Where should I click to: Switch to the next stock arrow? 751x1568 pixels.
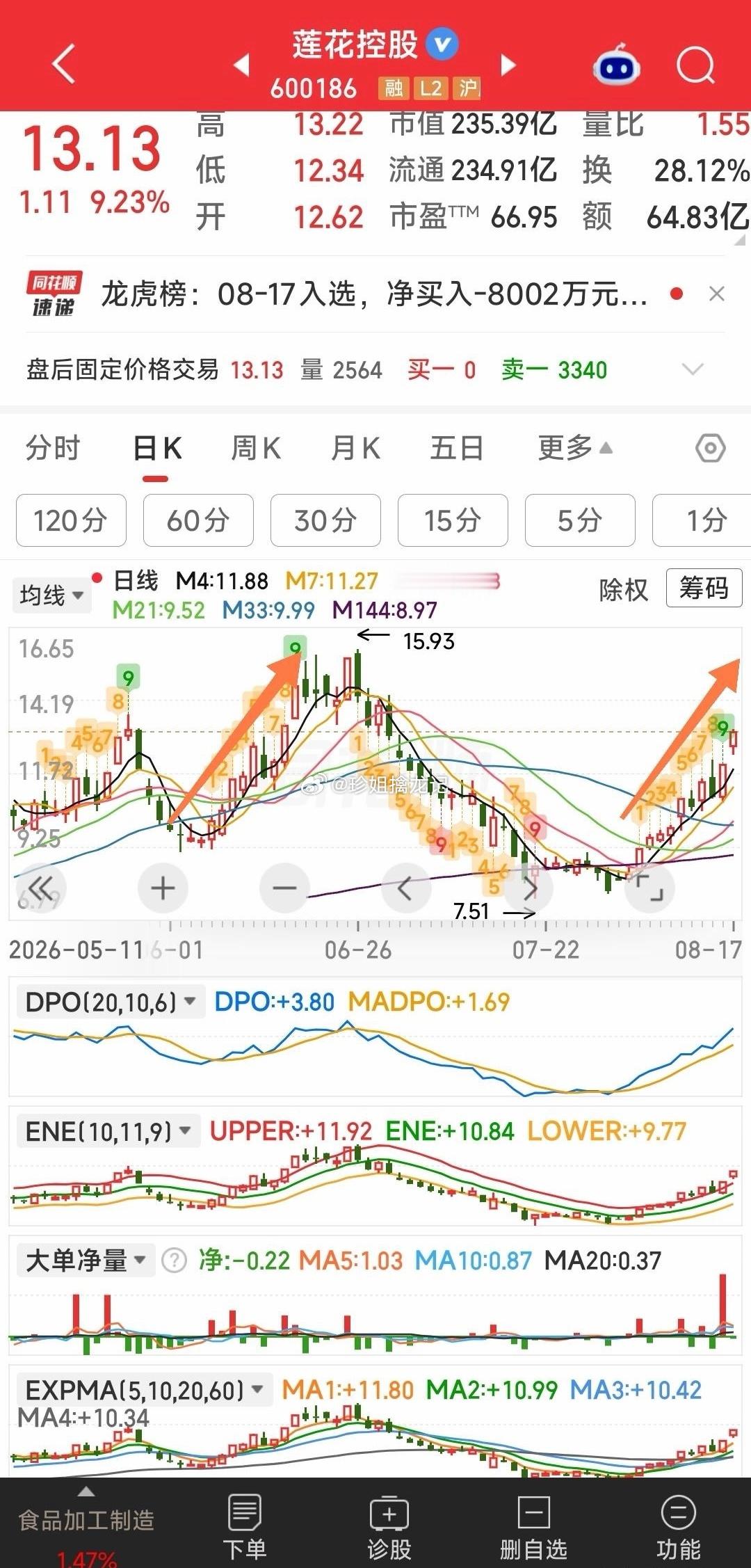pos(509,65)
